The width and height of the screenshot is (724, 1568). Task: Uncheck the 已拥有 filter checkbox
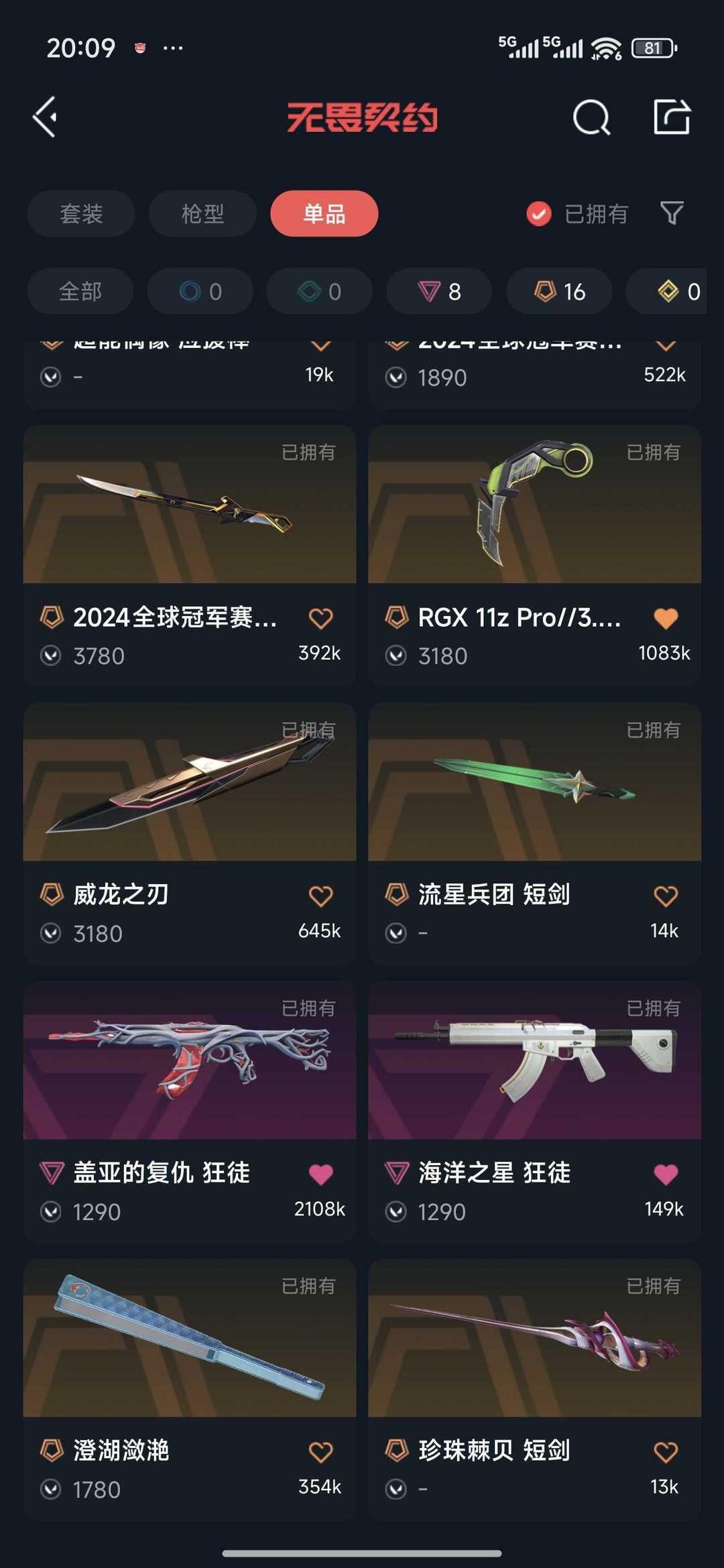tap(539, 214)
